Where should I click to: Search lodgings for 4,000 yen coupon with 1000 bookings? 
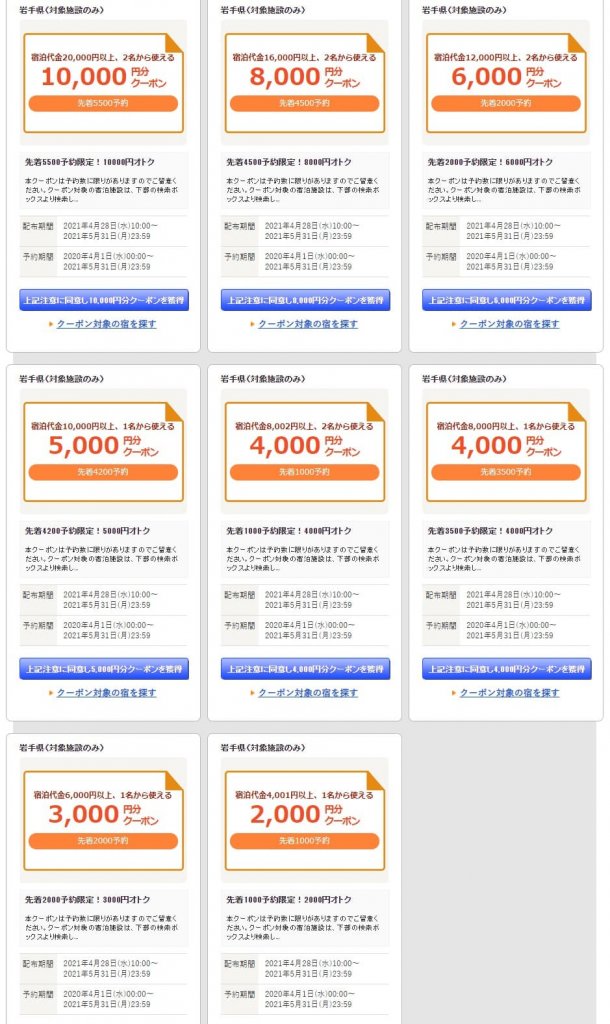(308, 693)
